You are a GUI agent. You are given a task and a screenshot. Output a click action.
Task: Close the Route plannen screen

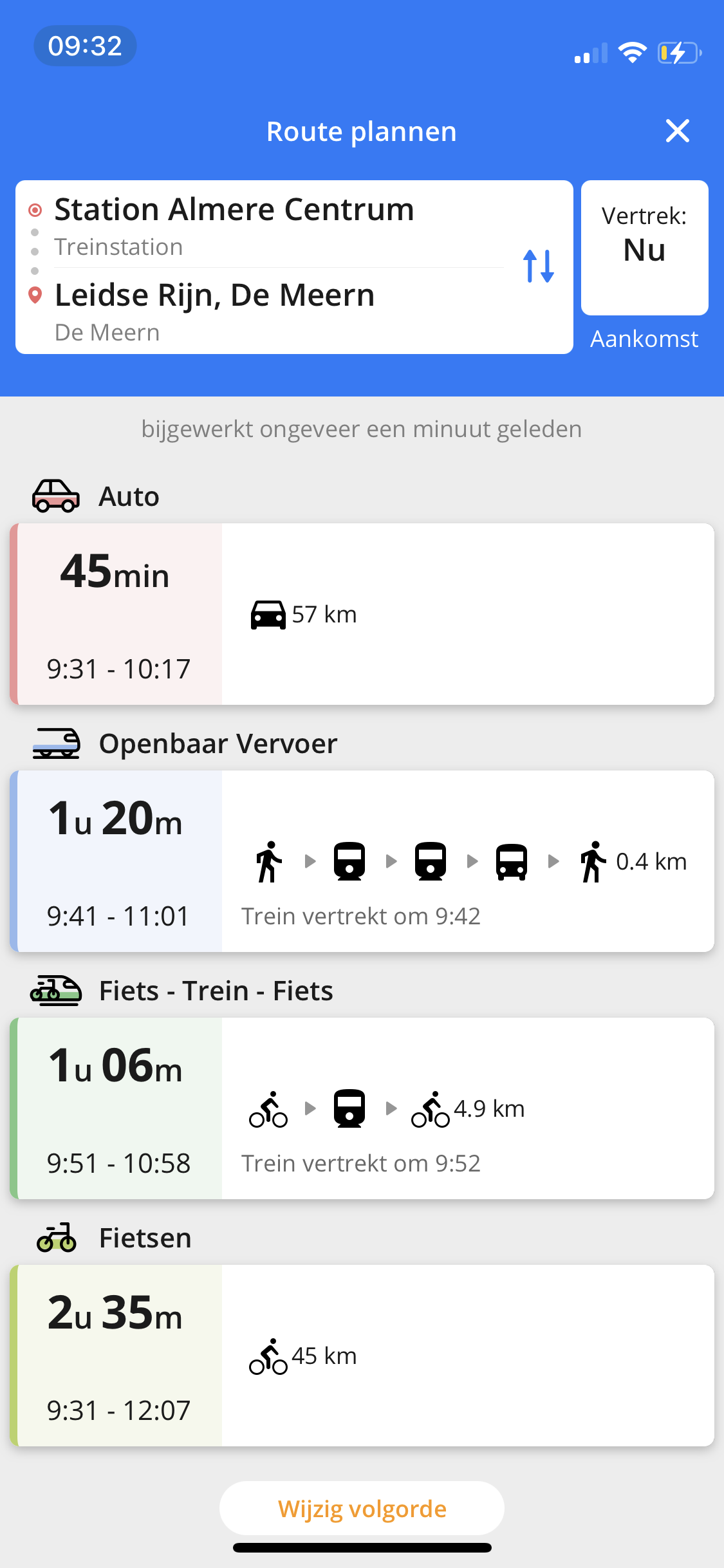coord(678,131)
